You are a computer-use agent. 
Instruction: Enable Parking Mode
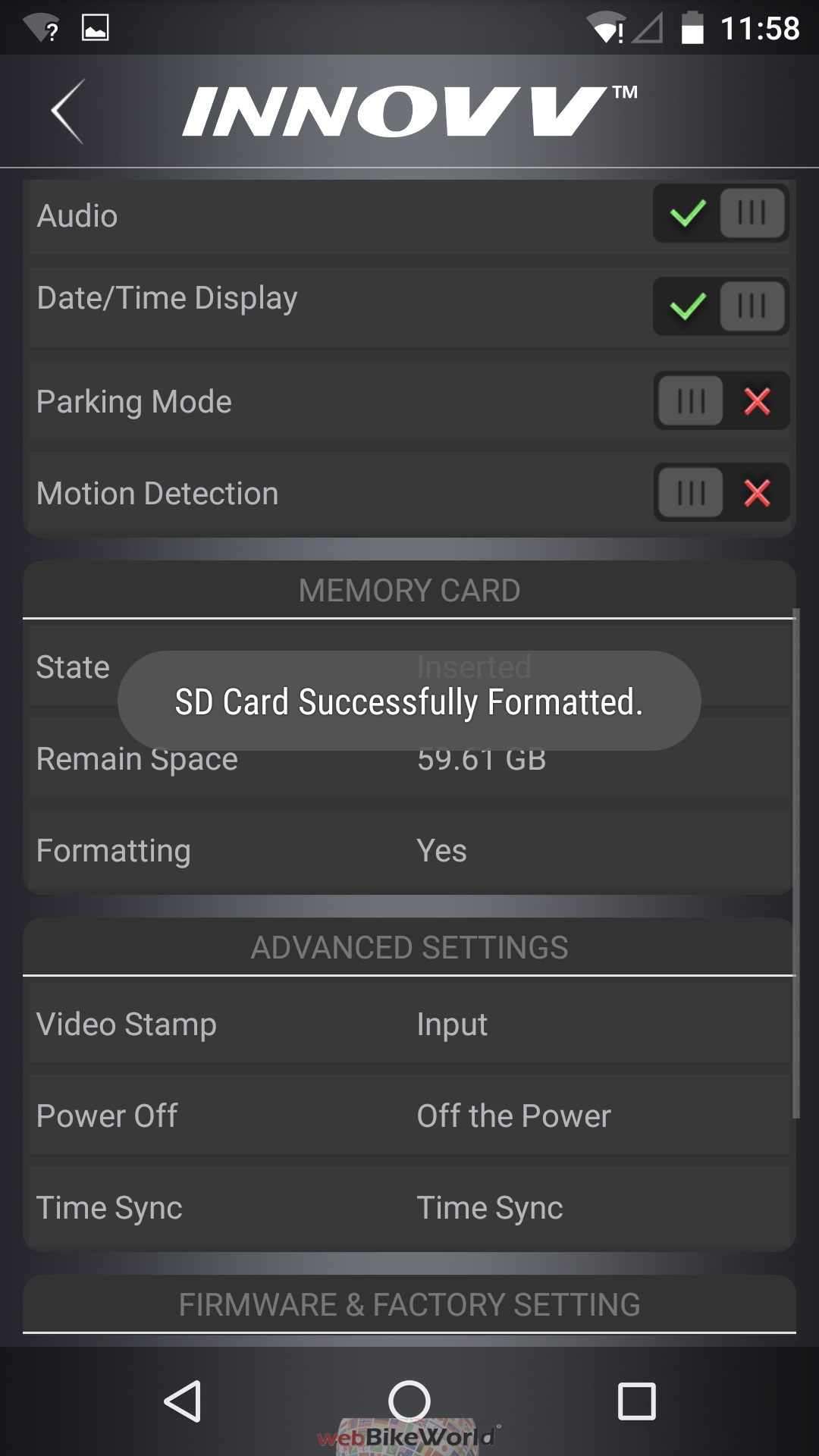(x=721, y=400)
